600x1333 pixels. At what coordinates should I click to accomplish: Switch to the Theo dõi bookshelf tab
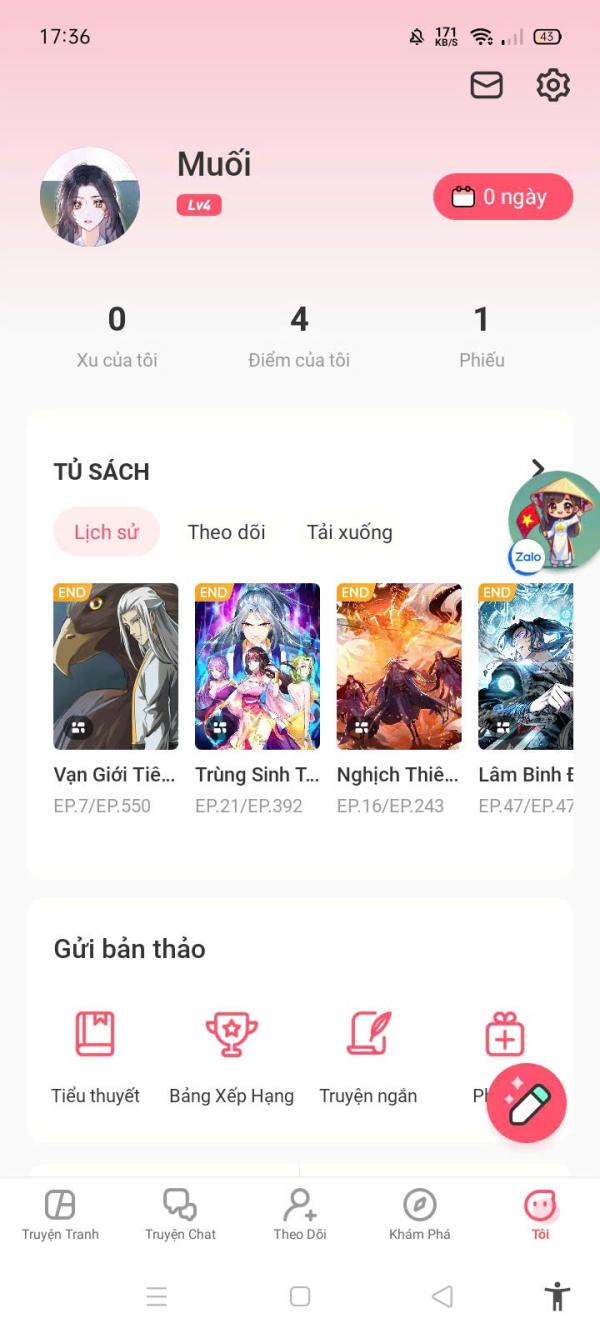pos(227,532)
